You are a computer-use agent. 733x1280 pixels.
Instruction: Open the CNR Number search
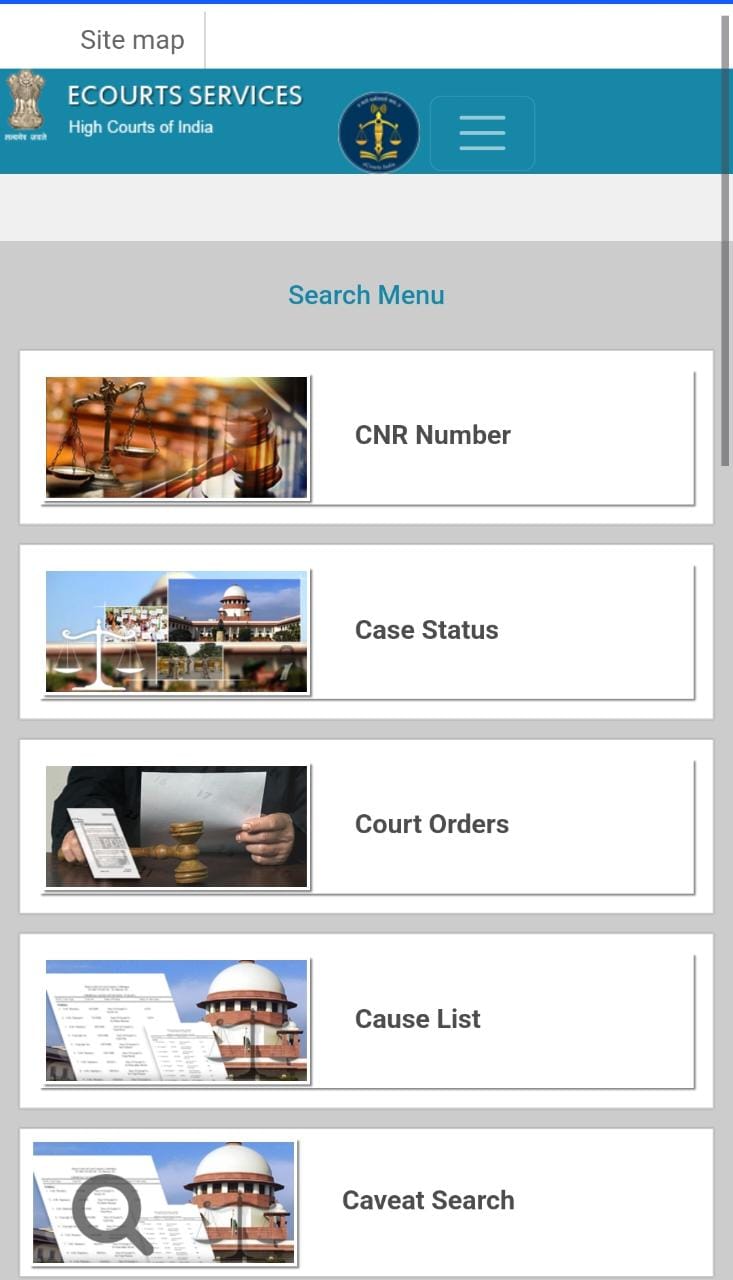coord(432,435)
